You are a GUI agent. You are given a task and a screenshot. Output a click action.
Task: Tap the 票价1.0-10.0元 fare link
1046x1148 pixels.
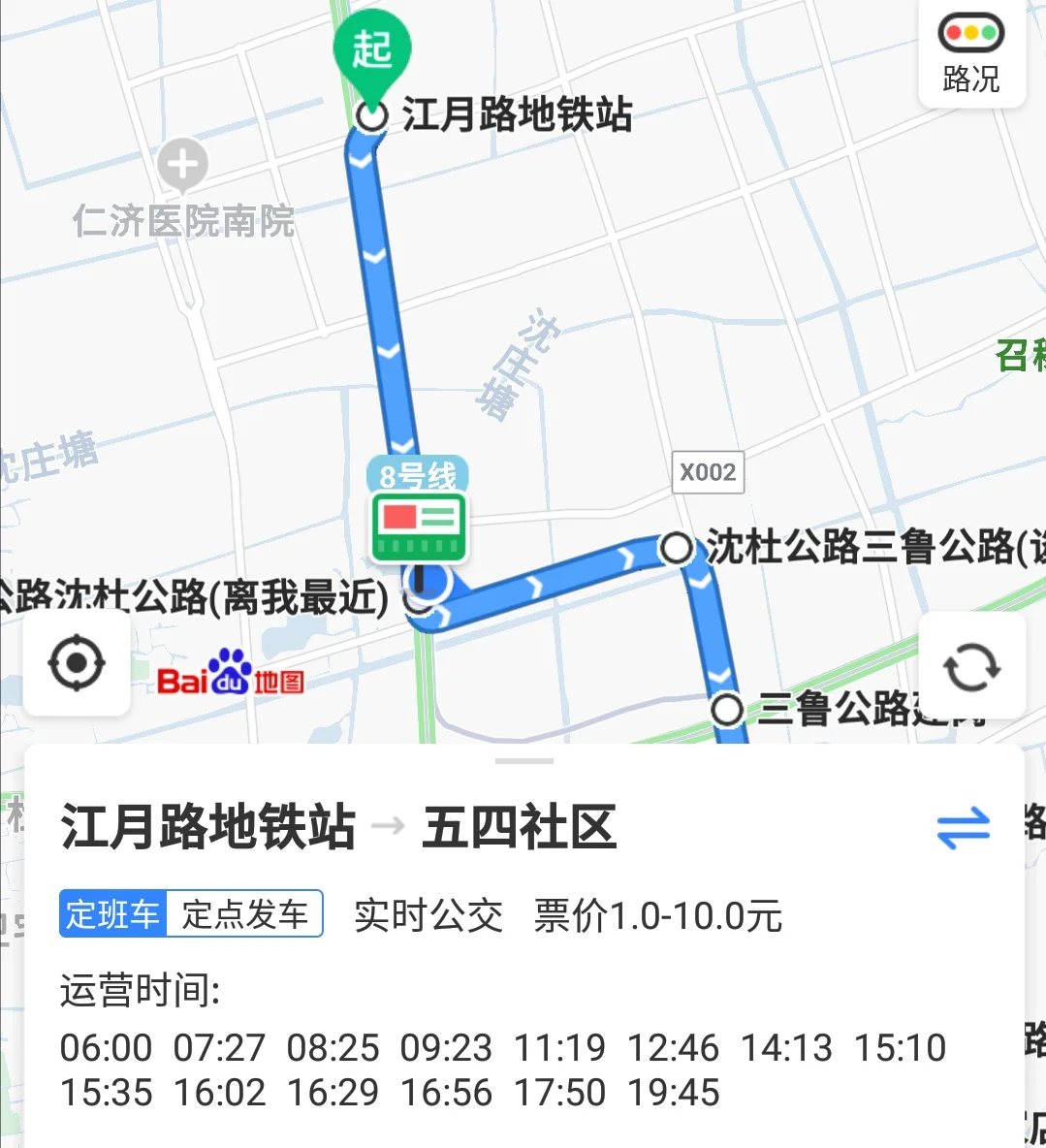[657, 912]
